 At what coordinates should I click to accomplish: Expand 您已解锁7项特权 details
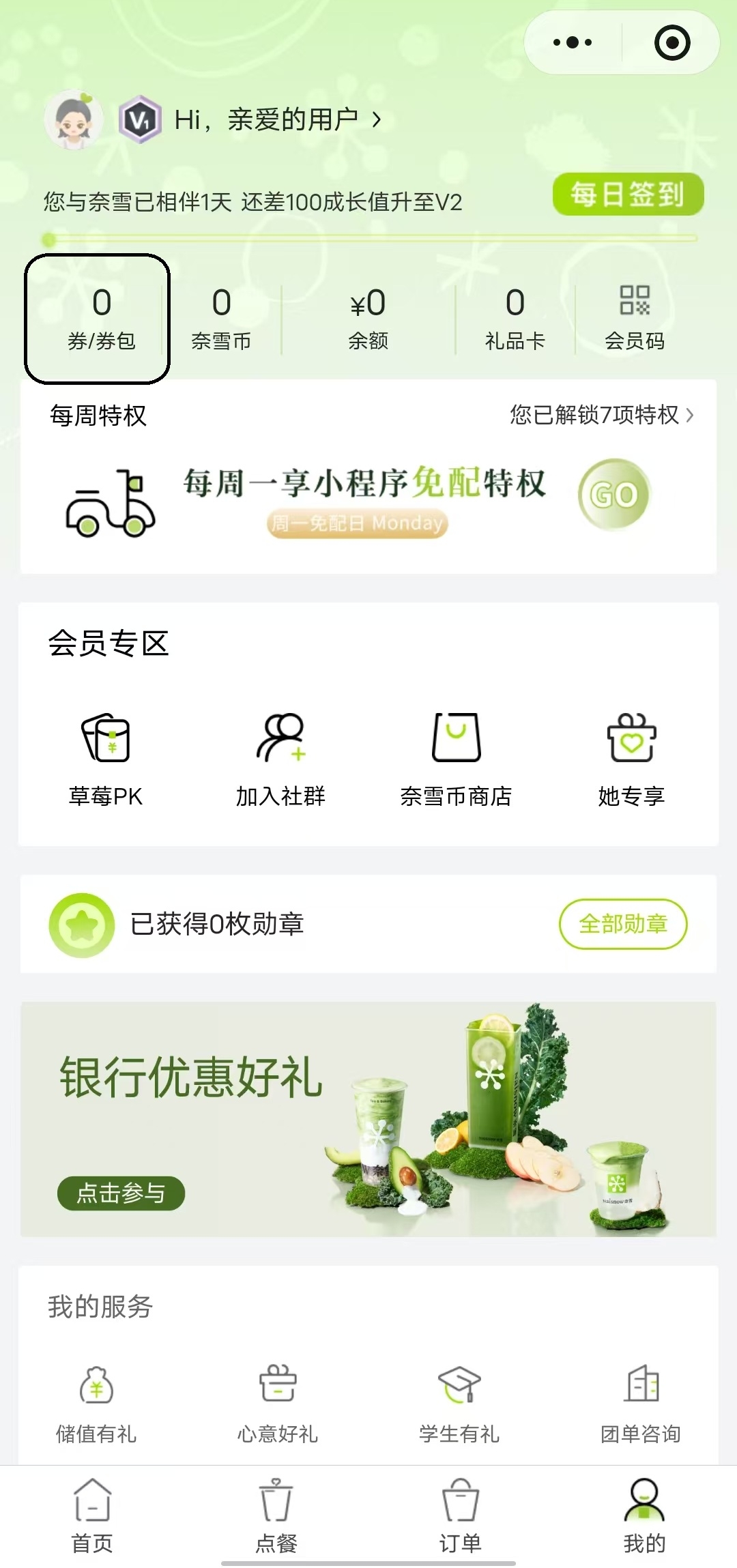(x=601, y=415)
